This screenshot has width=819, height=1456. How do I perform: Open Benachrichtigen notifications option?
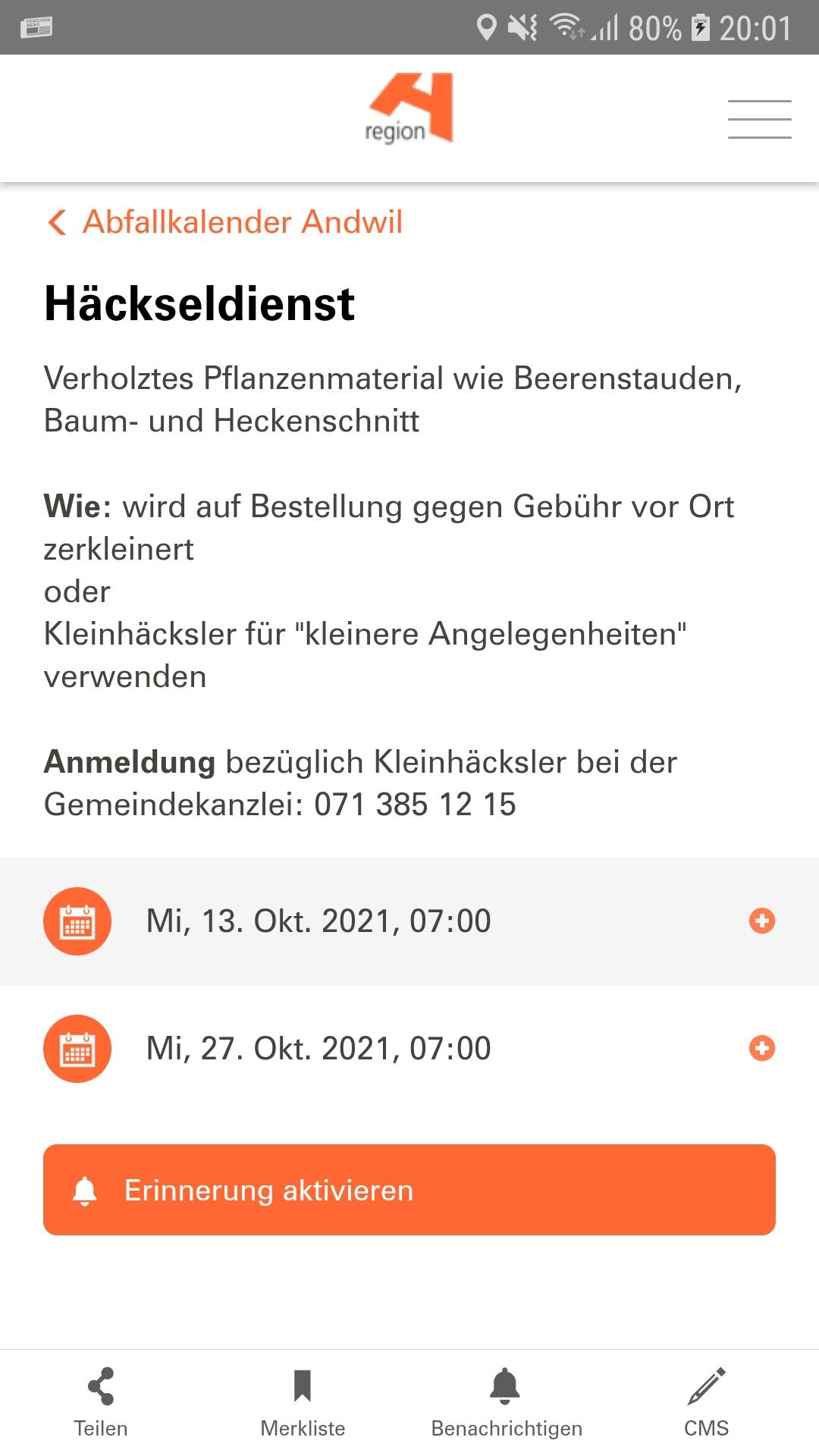click(506, 1401)
